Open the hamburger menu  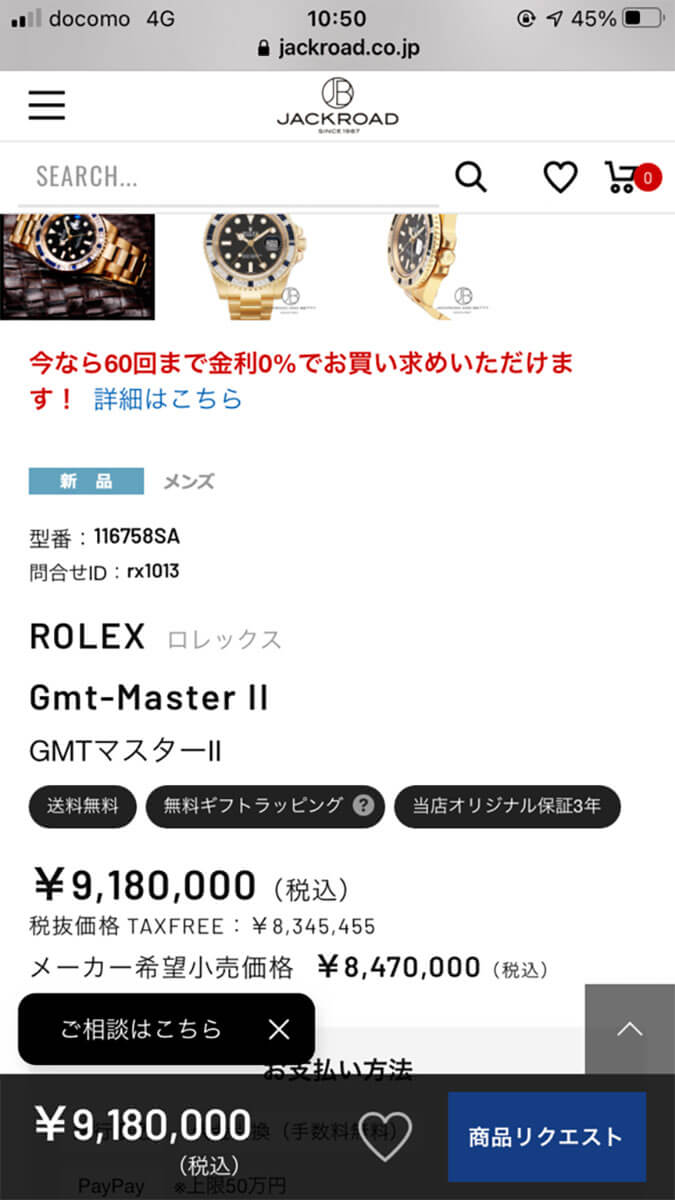pos(47,105)
